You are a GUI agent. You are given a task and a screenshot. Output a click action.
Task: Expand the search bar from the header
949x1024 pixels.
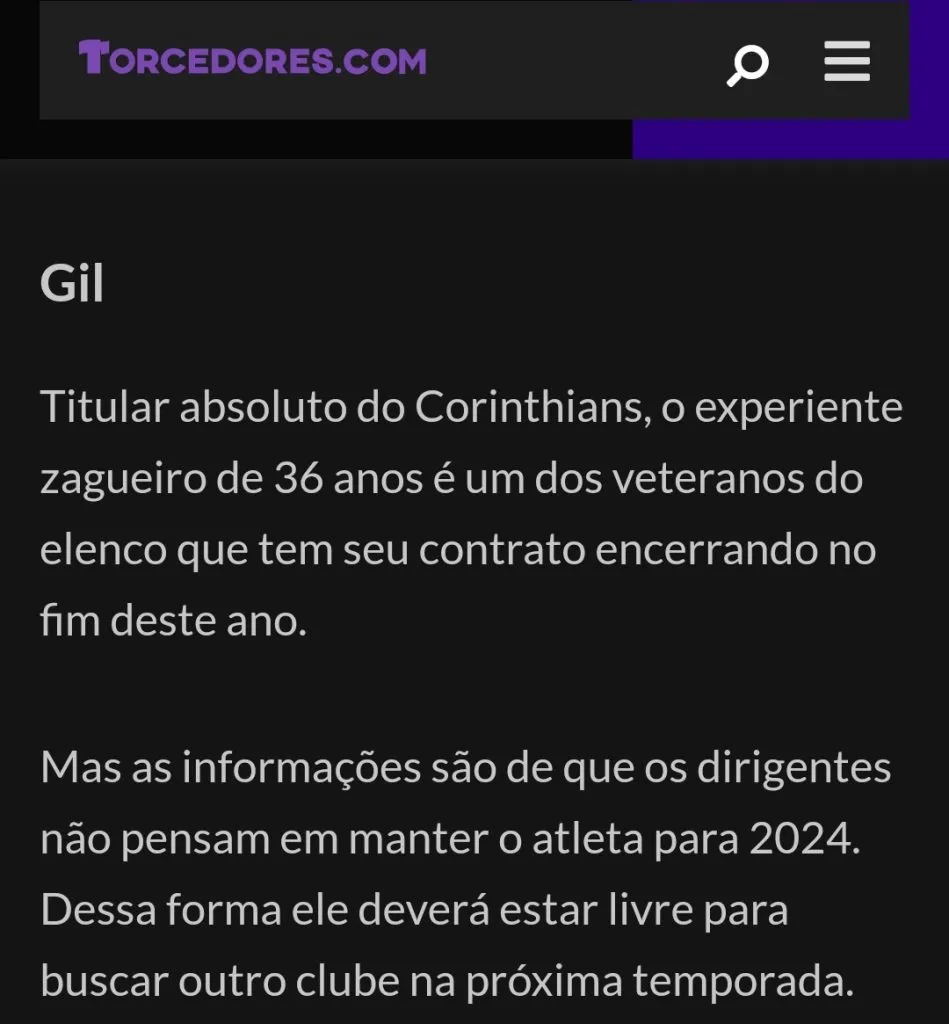748,62
